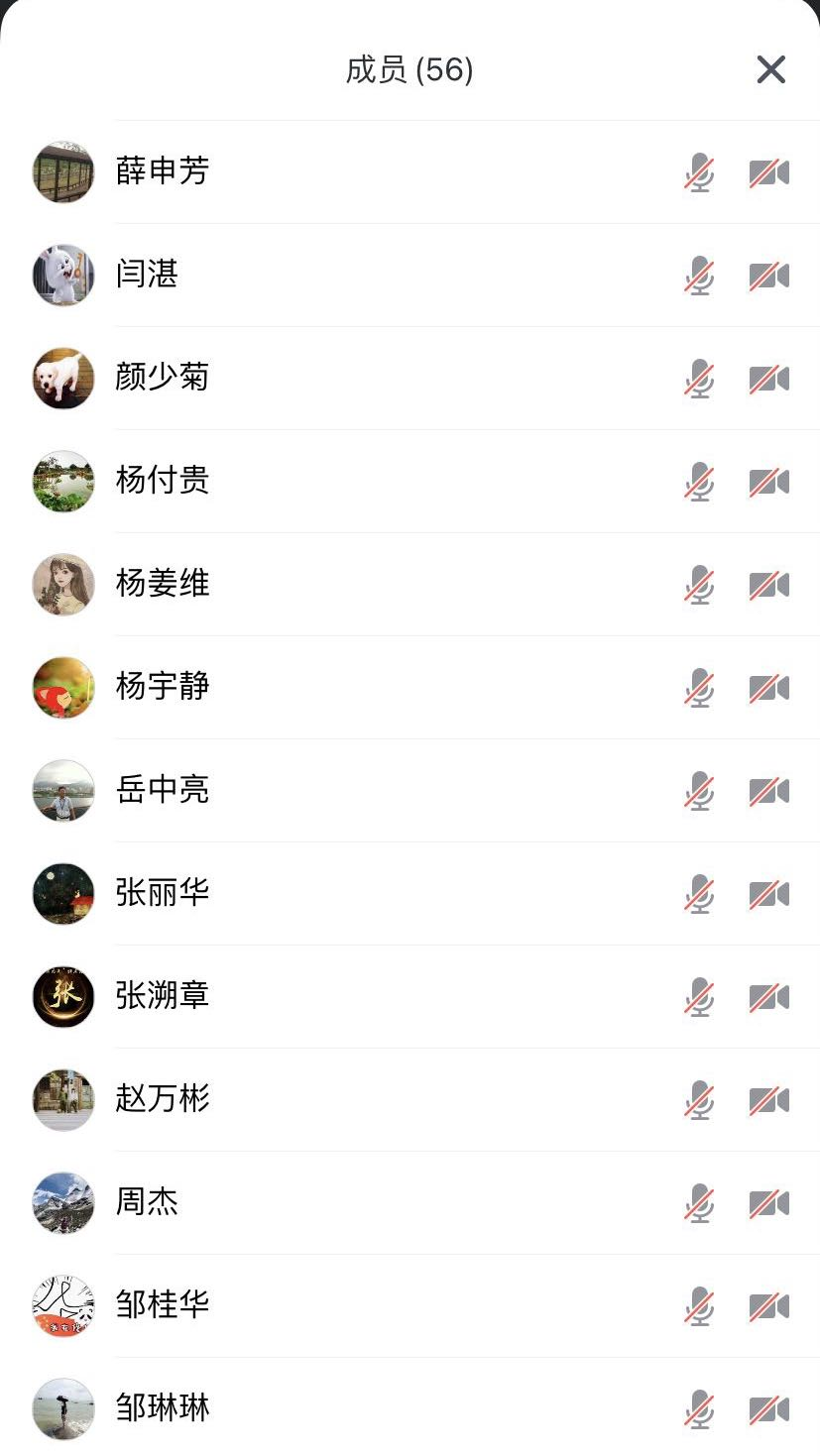
Task: Tap the microphone icon beside 周杰
Action: 699,1203
